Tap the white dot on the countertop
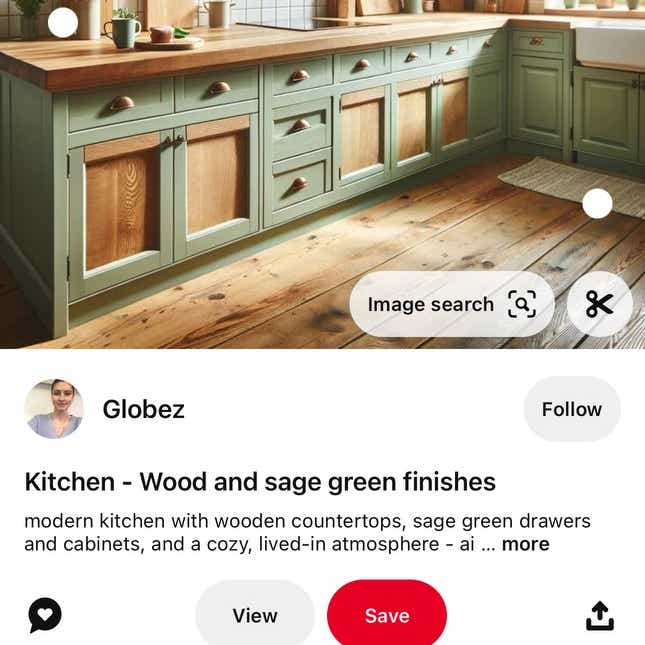Viewport: 645px width, 645px height. point(63,23)
